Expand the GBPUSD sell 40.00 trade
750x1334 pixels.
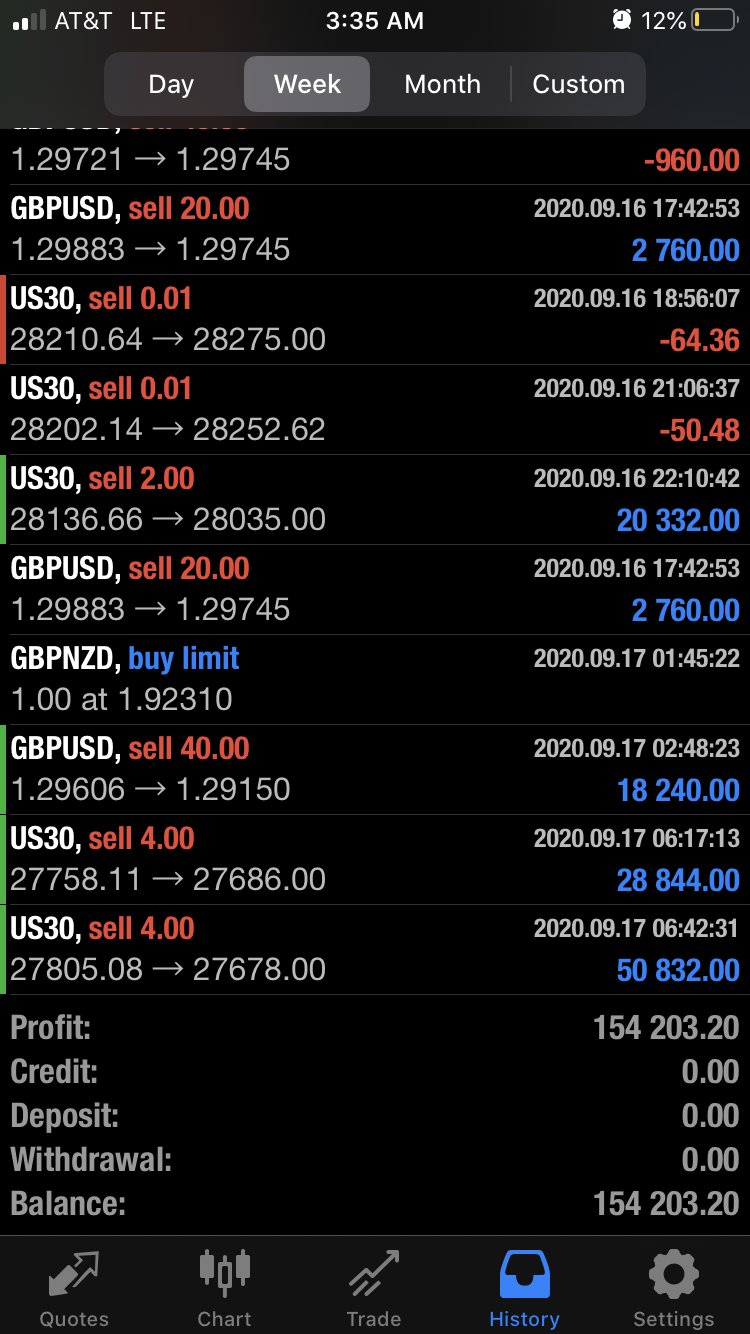375,770
